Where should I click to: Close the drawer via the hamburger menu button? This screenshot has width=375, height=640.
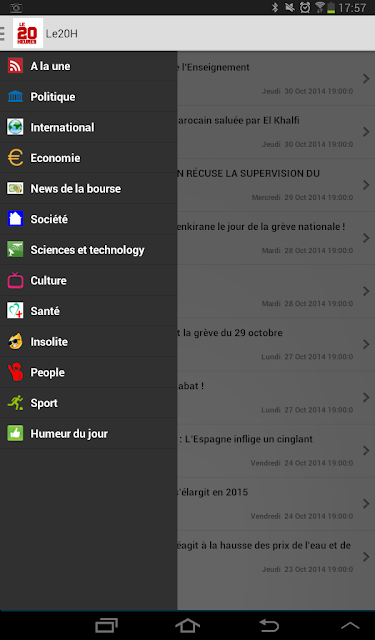pyautogui.click(x=3, y=33)
